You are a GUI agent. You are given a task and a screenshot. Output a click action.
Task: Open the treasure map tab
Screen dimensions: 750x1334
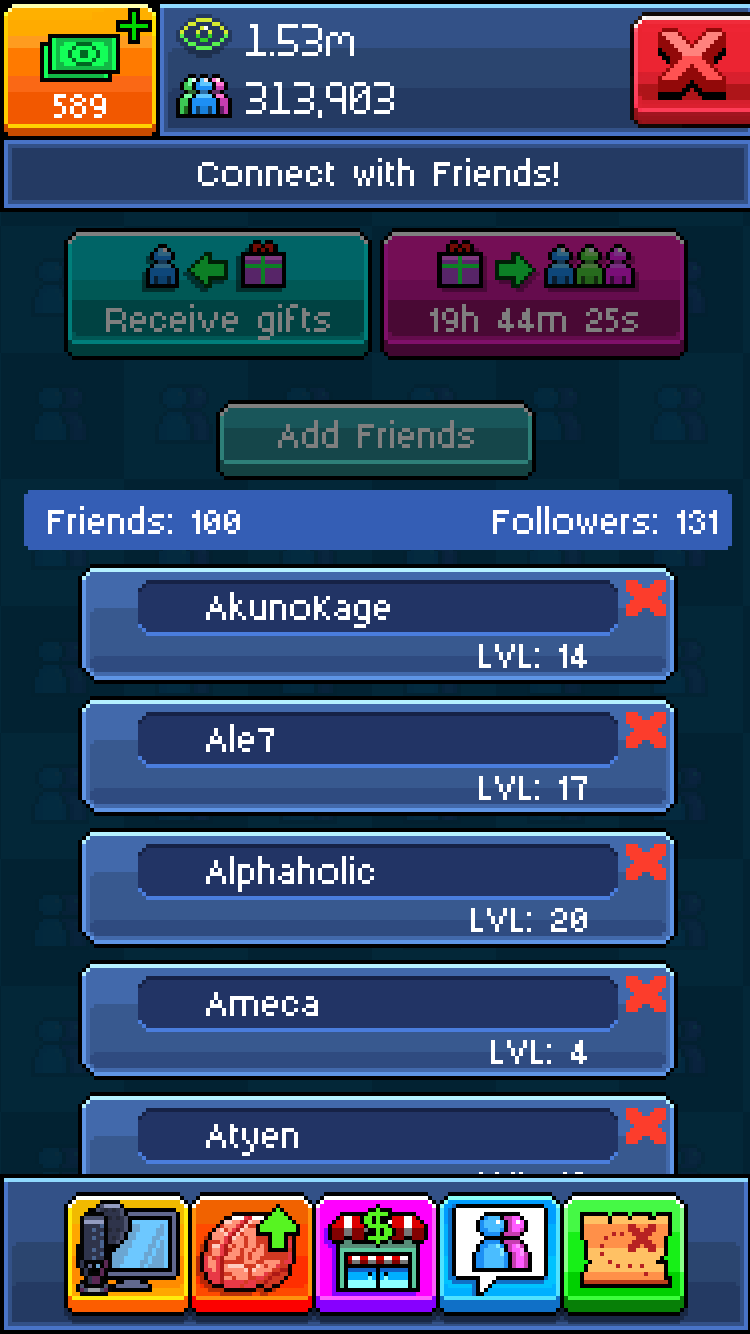624,1252
